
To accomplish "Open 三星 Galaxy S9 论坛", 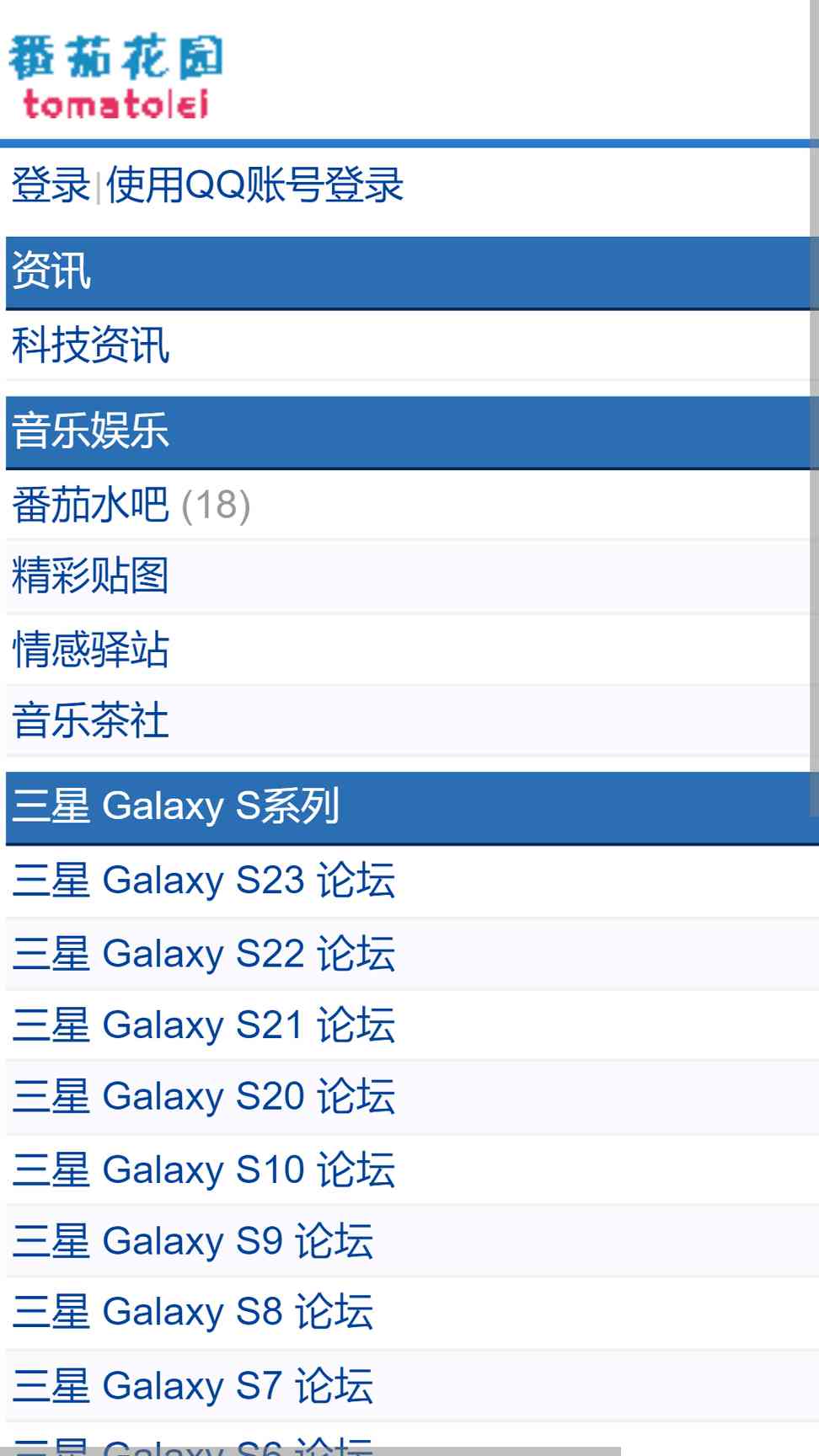I will point(193,1241).
